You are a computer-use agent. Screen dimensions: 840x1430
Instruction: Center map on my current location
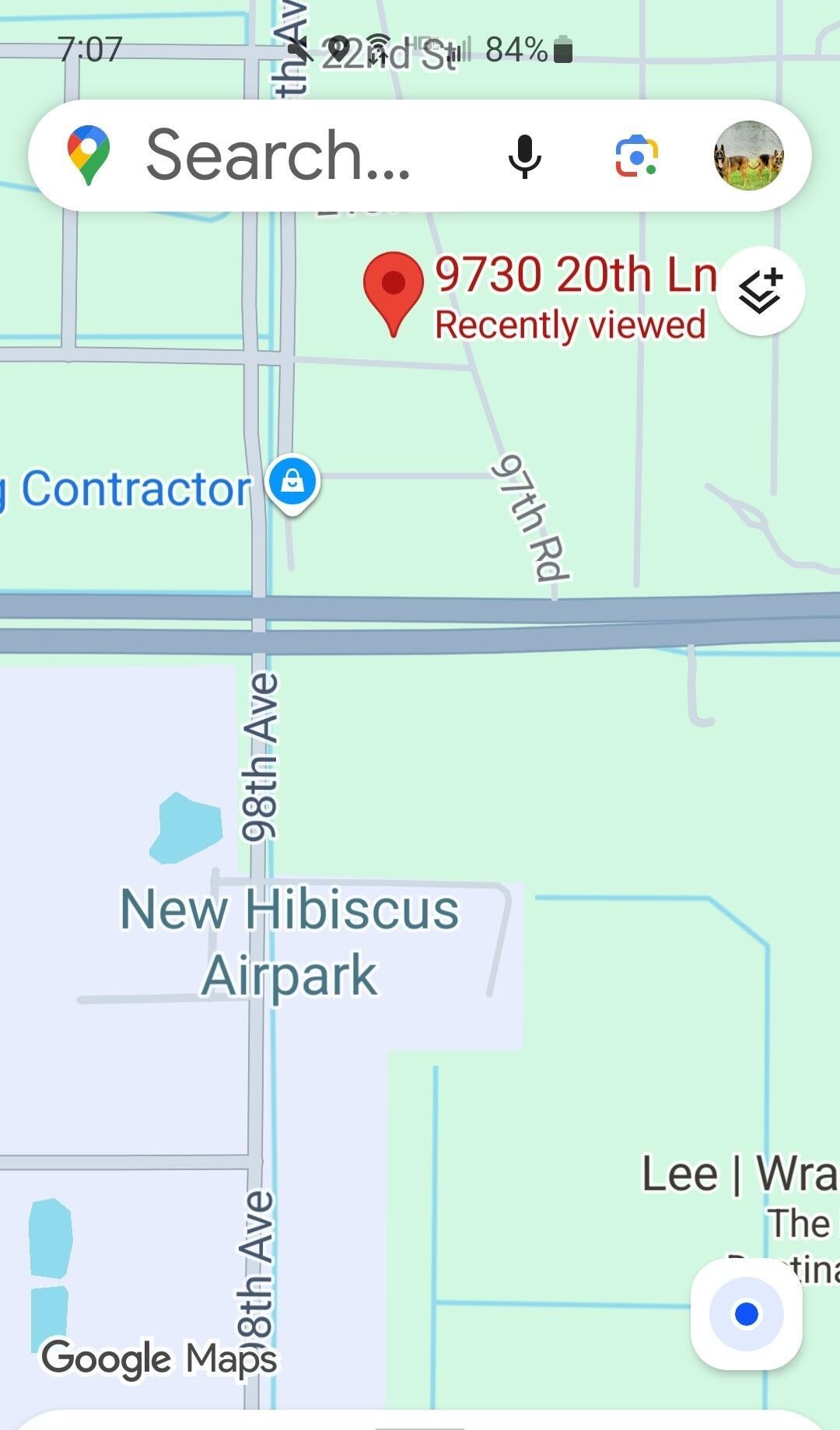[746, 1314]
